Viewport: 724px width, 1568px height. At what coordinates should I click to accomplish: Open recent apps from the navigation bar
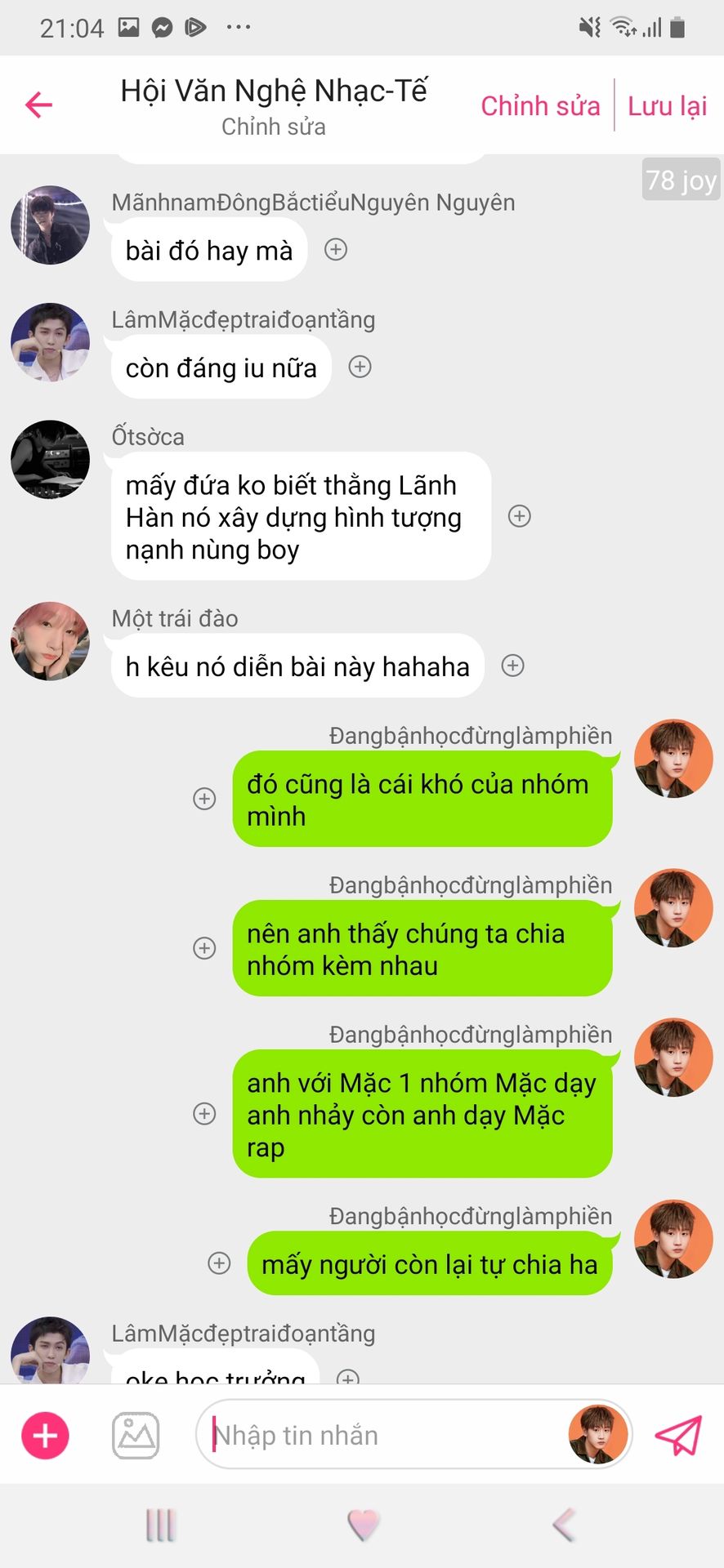pyautogui.click(x=160, y=1524)
